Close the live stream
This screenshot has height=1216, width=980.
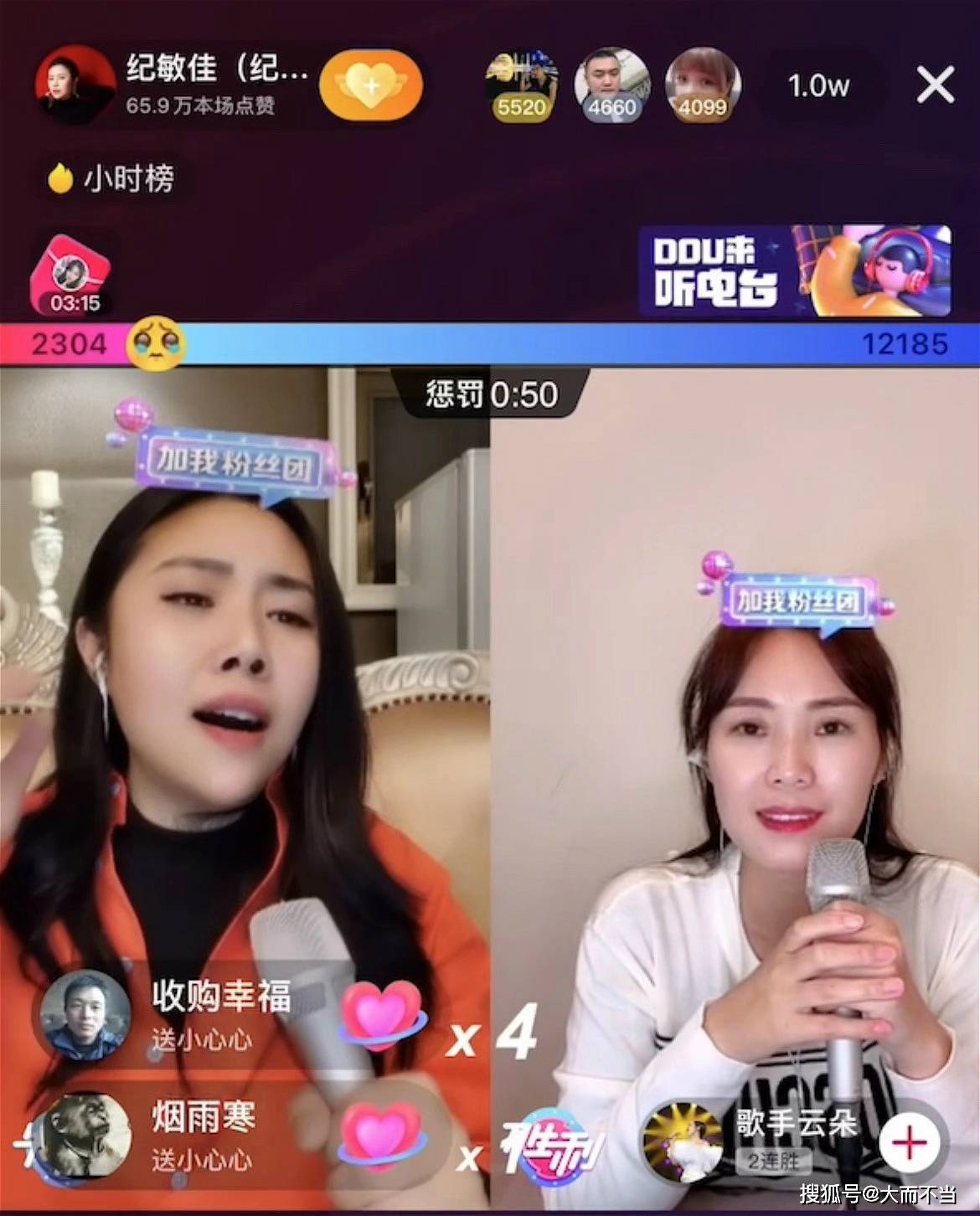(x=935, y=85)
